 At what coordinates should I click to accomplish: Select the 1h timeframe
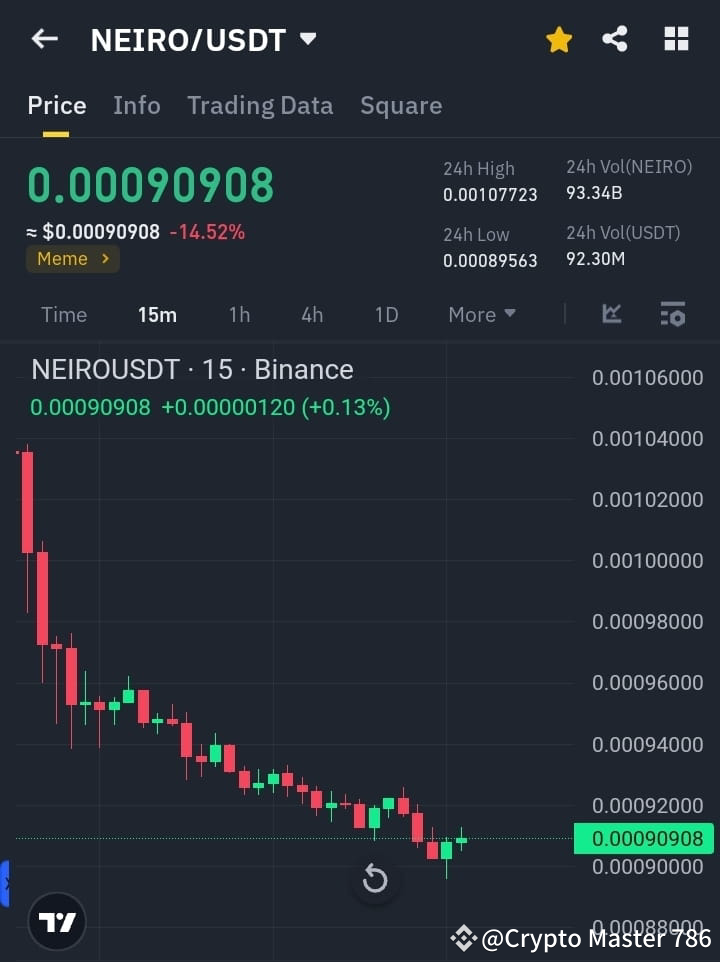click(239, 314)
